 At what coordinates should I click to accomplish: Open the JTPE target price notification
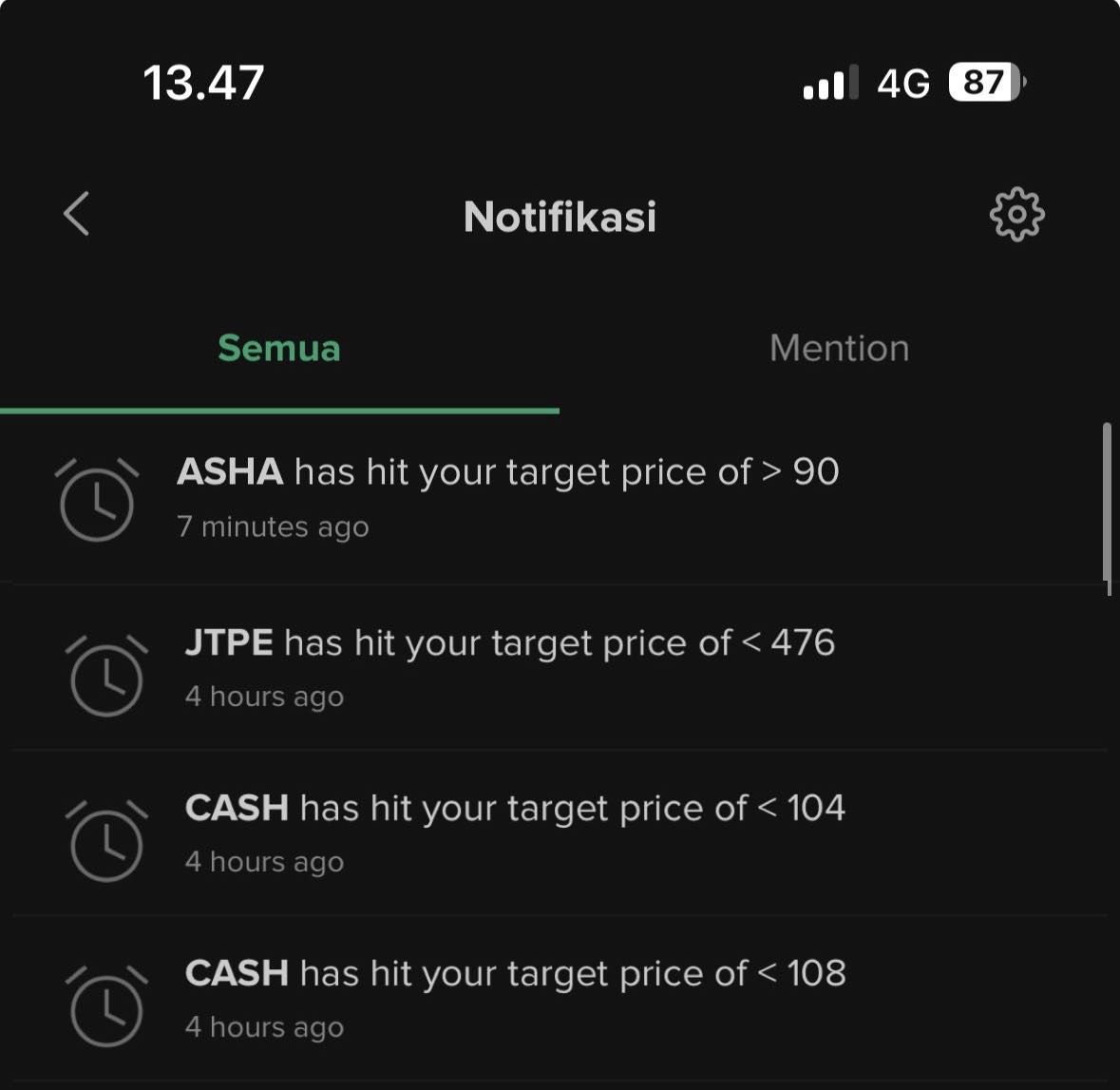pos(509,666)
